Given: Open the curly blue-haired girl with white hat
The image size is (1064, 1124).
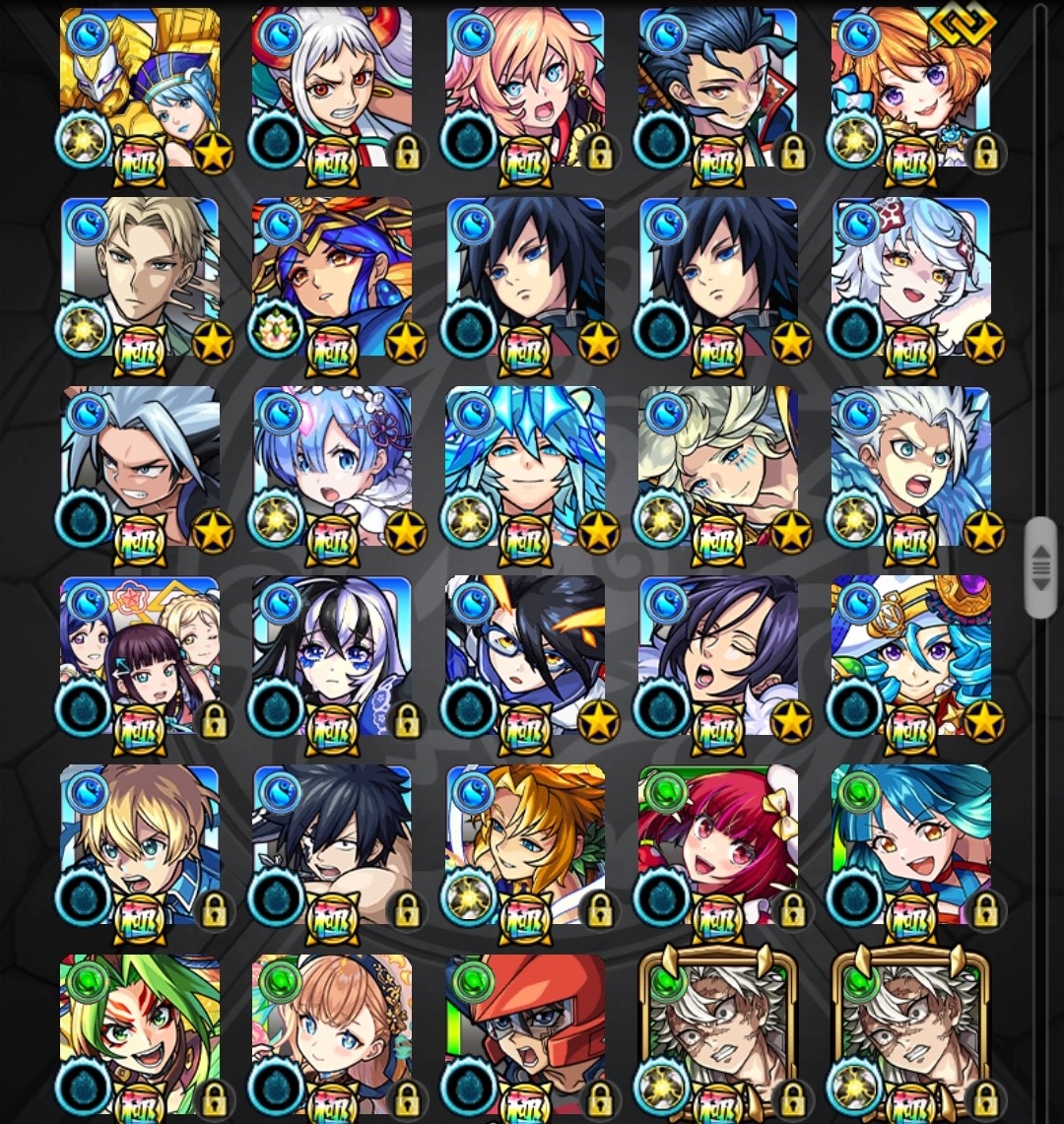Looking at the screenshot, I should click(x=911, y=656).
